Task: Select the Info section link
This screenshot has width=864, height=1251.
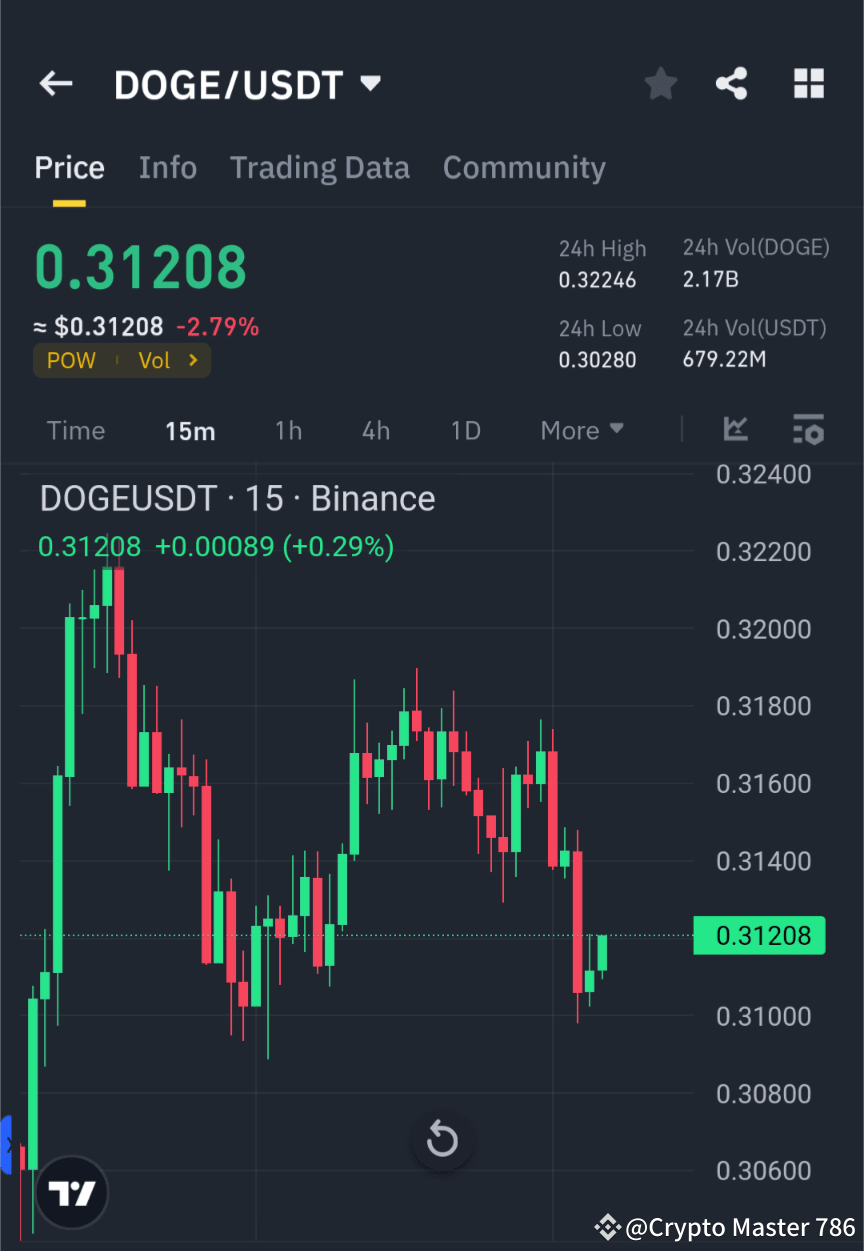Action: click(x=167, y=167)
